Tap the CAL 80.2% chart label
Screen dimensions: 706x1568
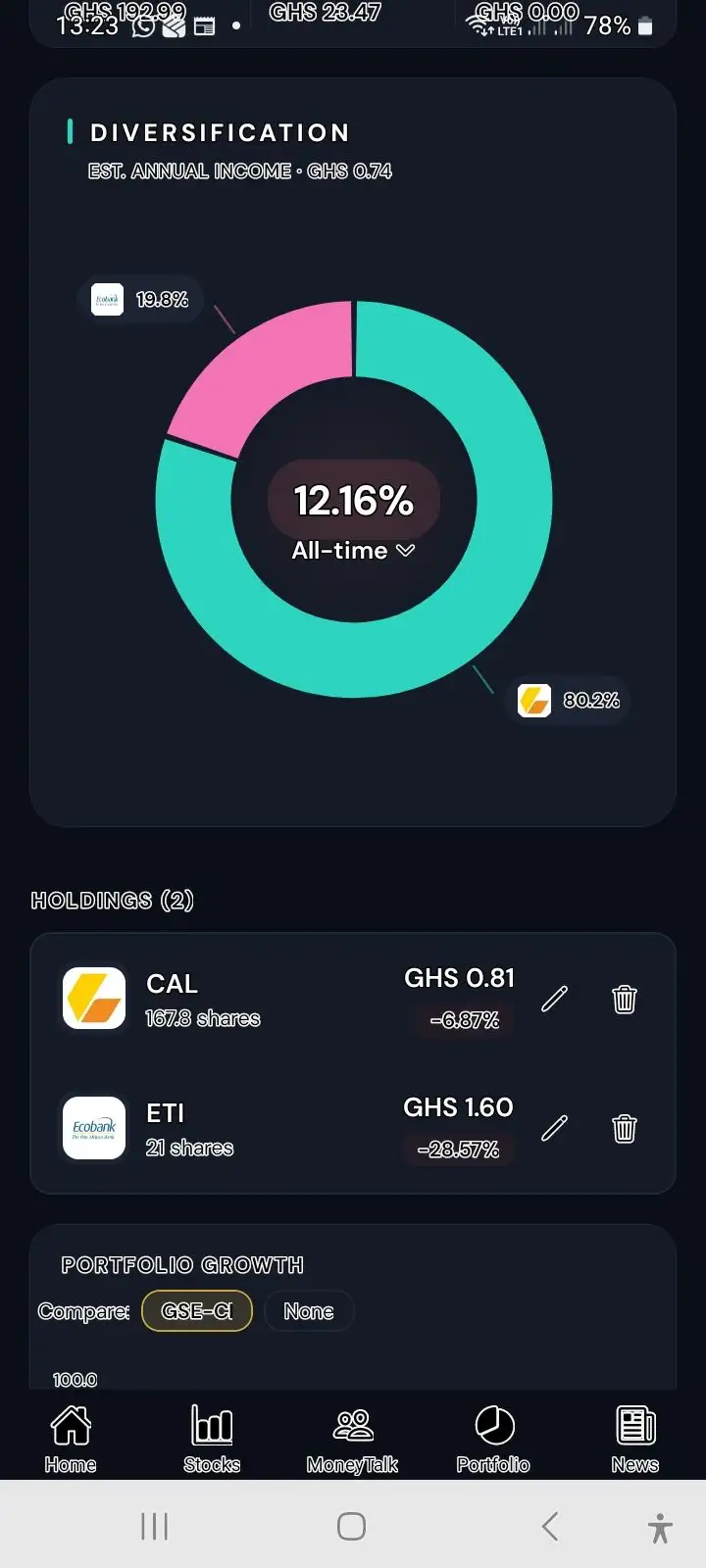(569, 701)
